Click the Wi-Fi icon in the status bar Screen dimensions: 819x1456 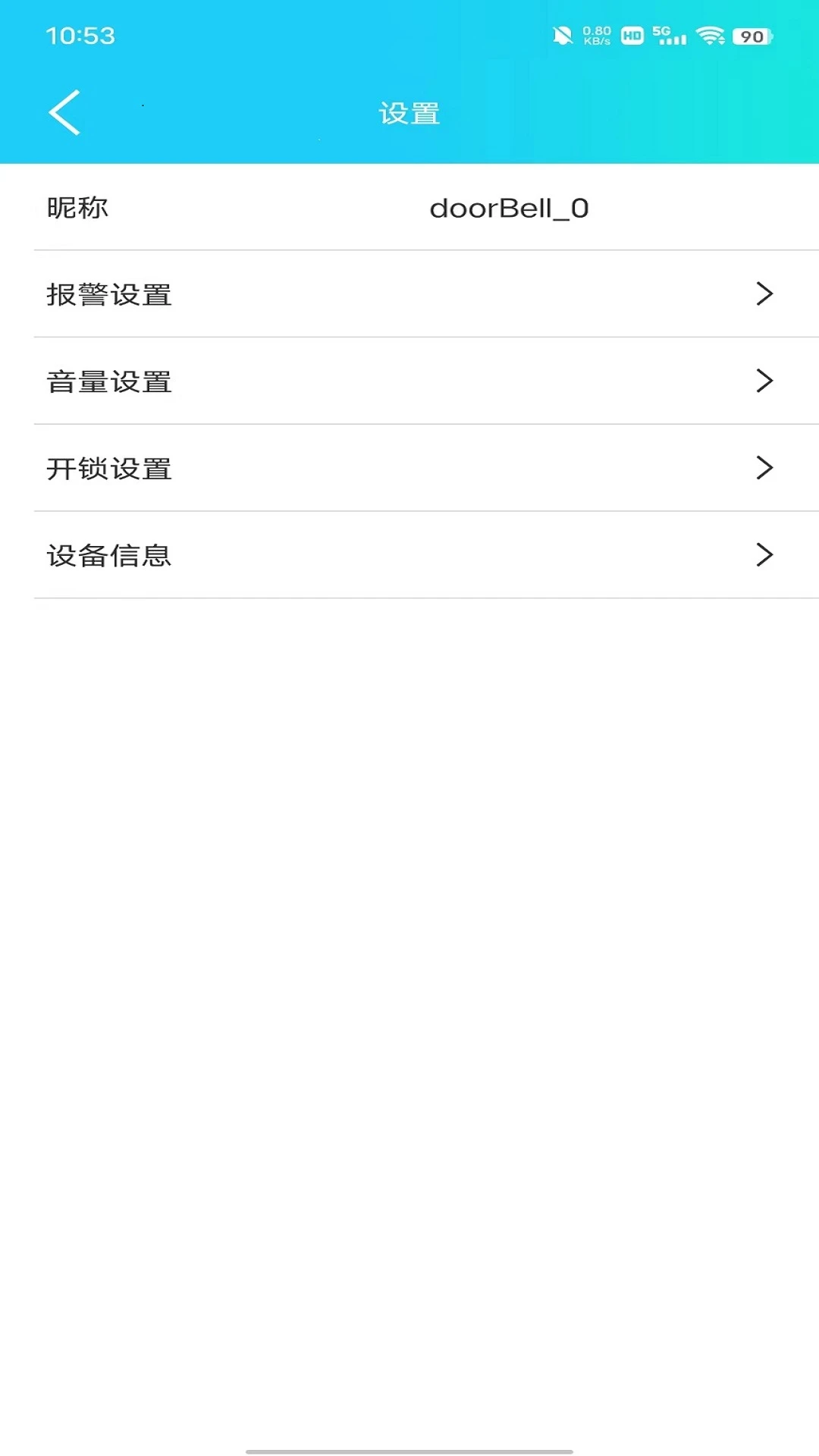coord(711,34)
